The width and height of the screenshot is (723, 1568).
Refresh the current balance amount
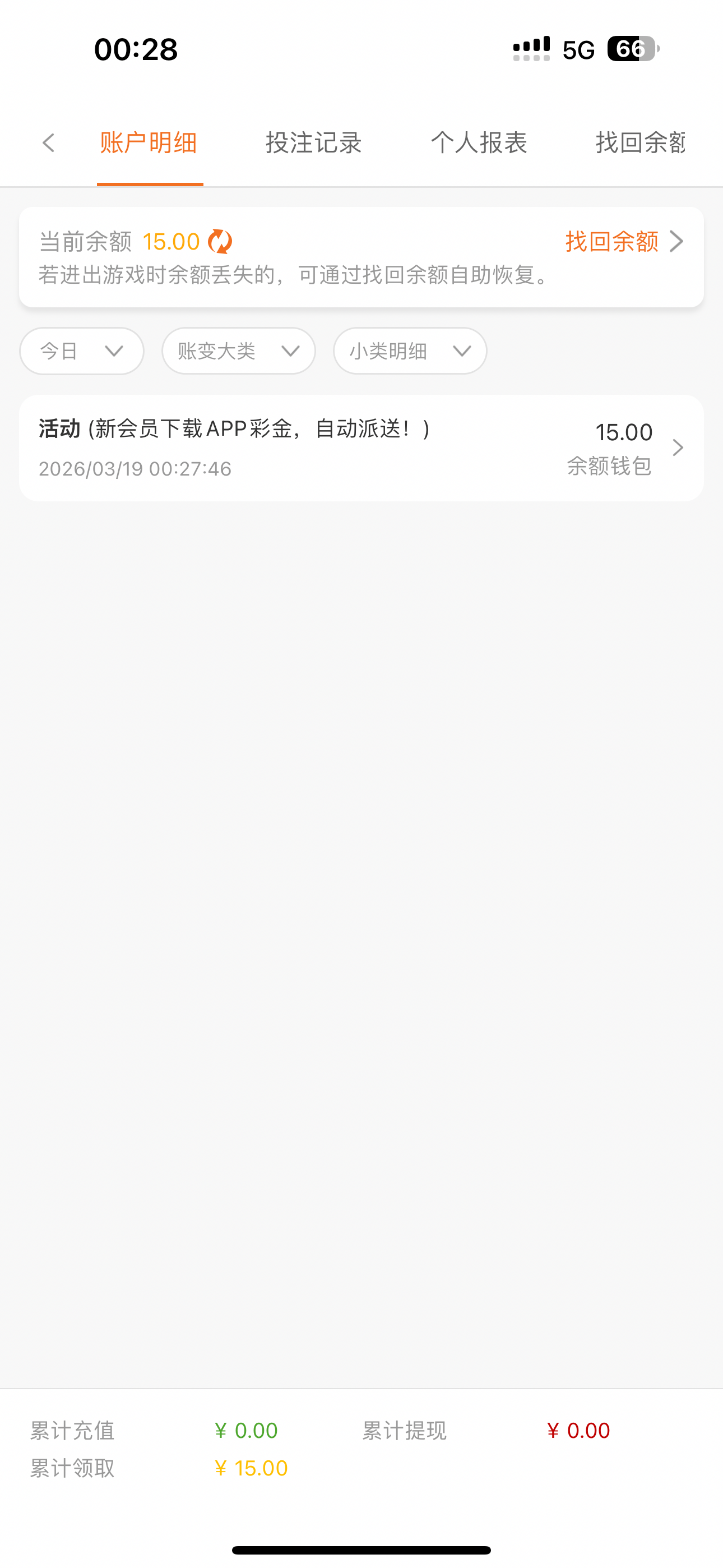click(x=220, y=242)
